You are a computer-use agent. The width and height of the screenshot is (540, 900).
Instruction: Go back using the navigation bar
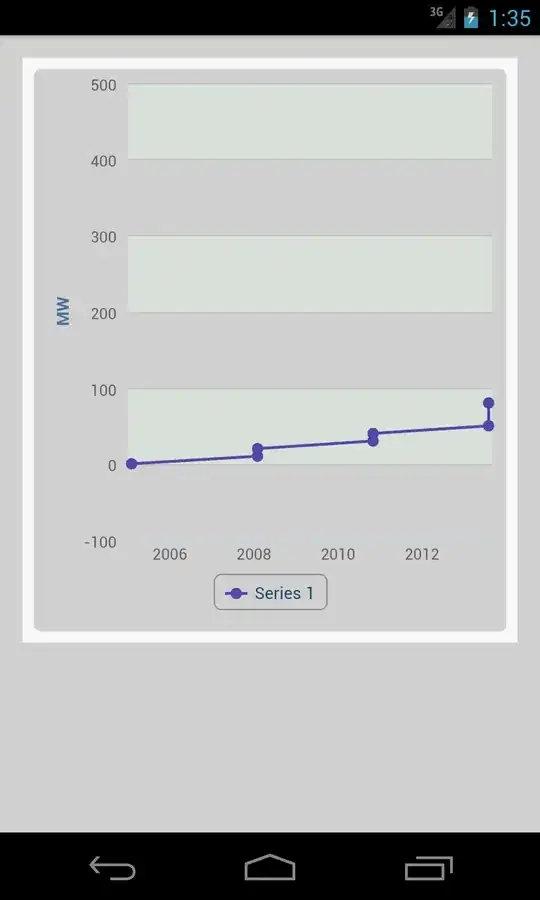112,868
